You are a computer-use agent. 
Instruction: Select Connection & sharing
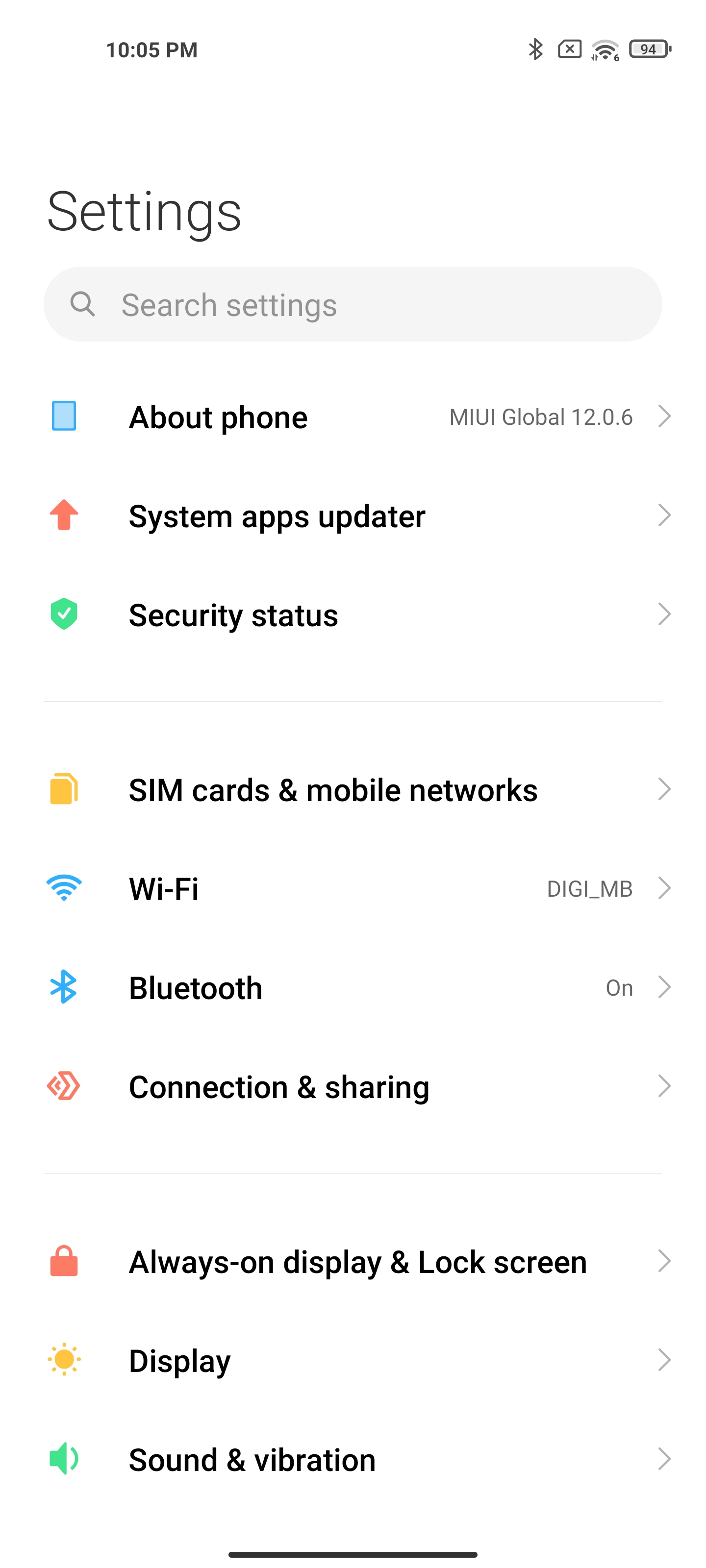[353, 1087]
